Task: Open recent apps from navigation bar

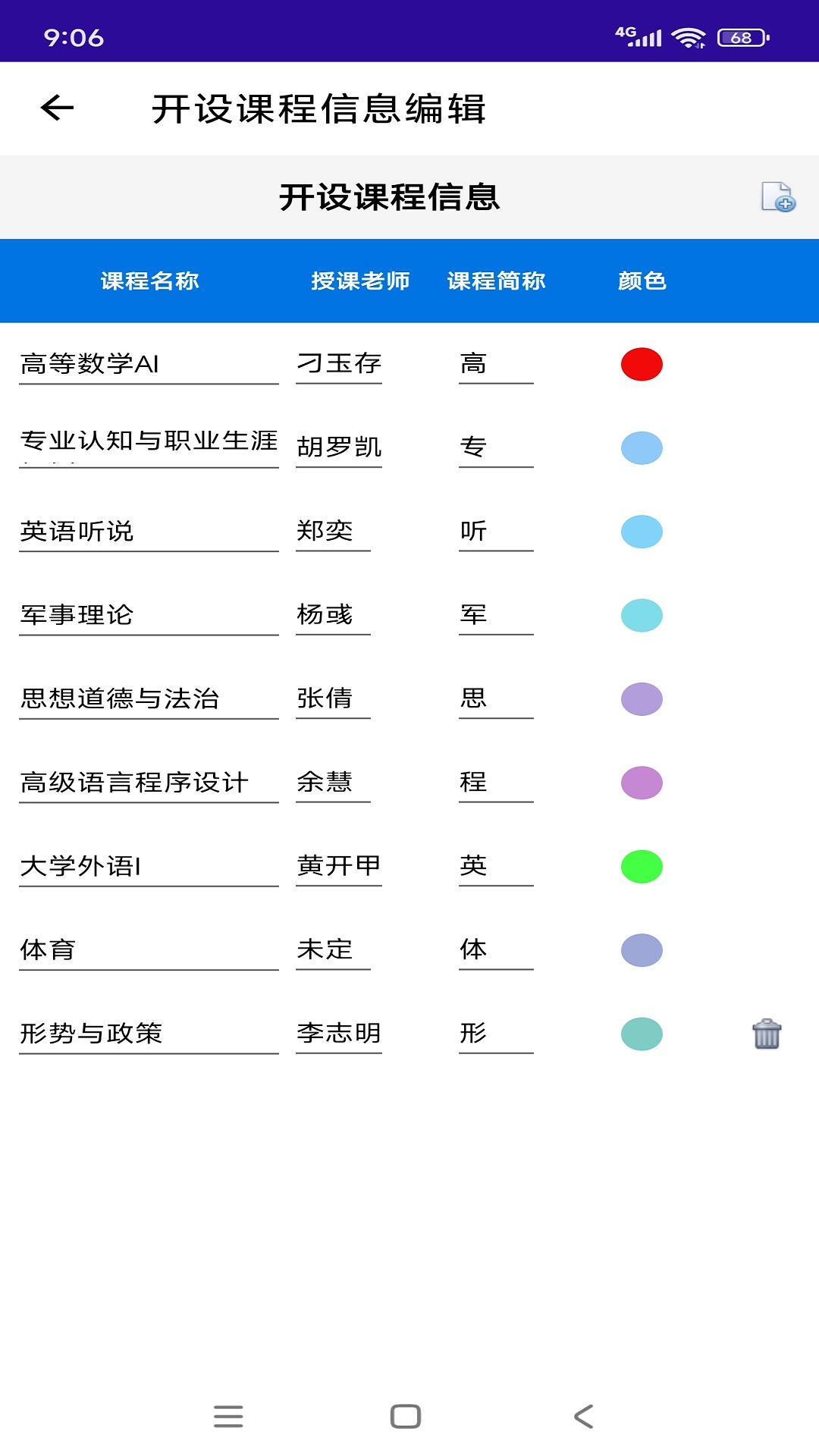Action: pos(228,1416)
